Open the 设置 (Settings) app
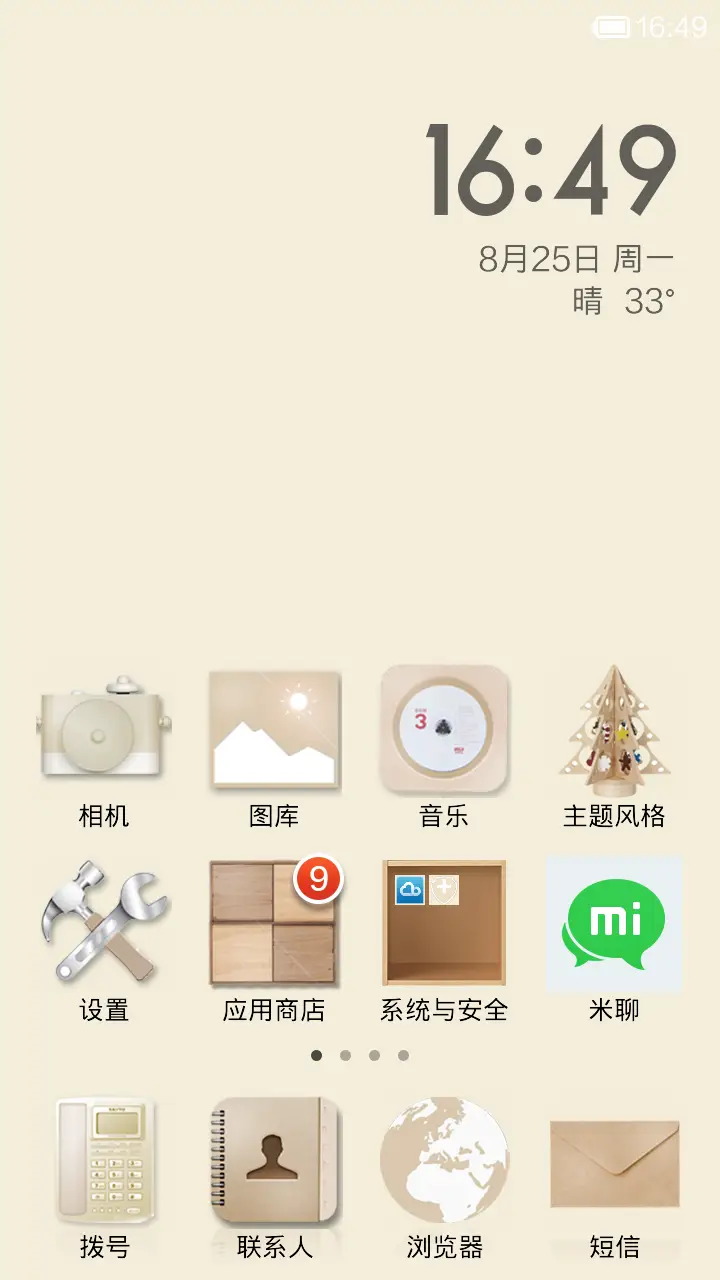 pos(103,925)
